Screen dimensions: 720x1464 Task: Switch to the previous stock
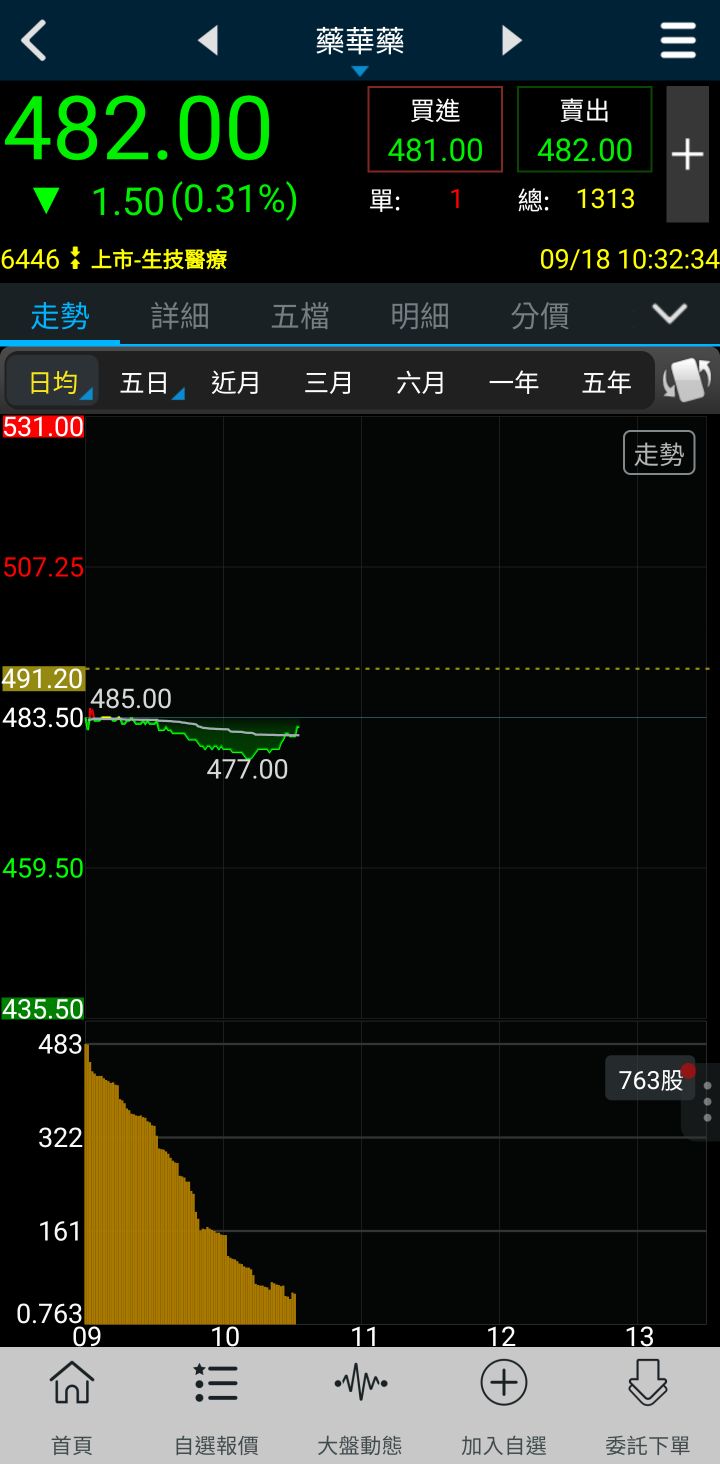tap(208, 41)
